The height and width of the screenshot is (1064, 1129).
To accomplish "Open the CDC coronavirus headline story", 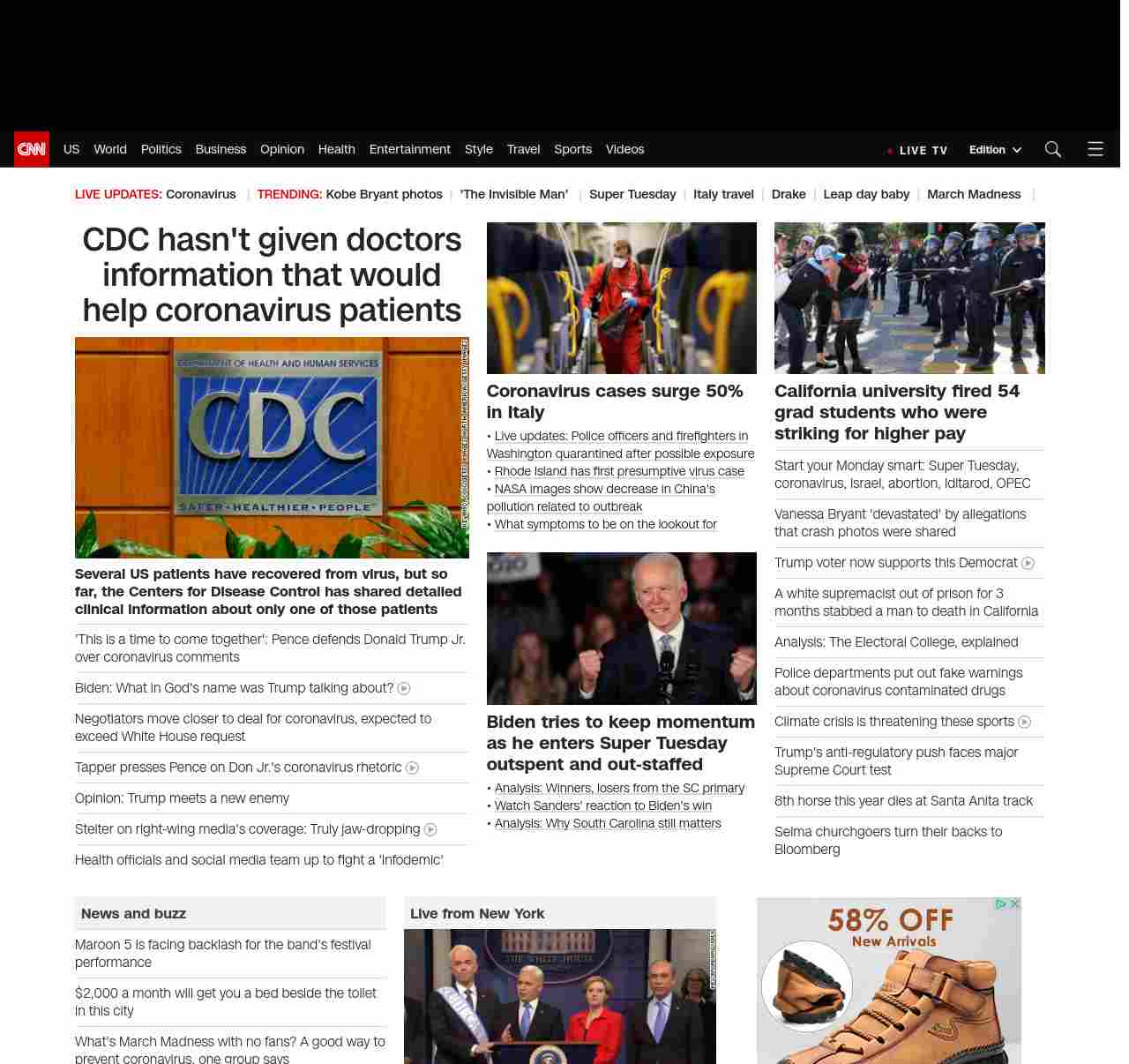I will 272,275.
